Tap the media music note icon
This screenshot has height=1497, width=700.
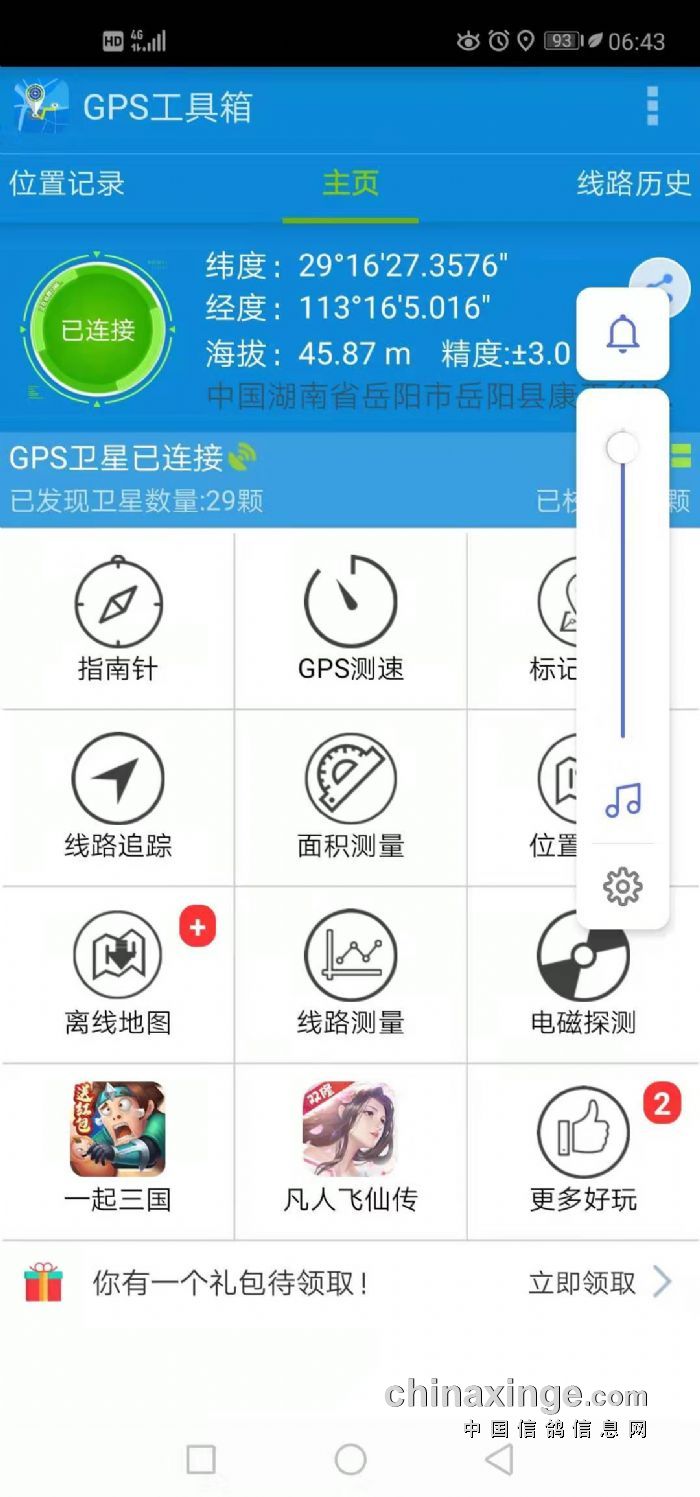point(623,800)
